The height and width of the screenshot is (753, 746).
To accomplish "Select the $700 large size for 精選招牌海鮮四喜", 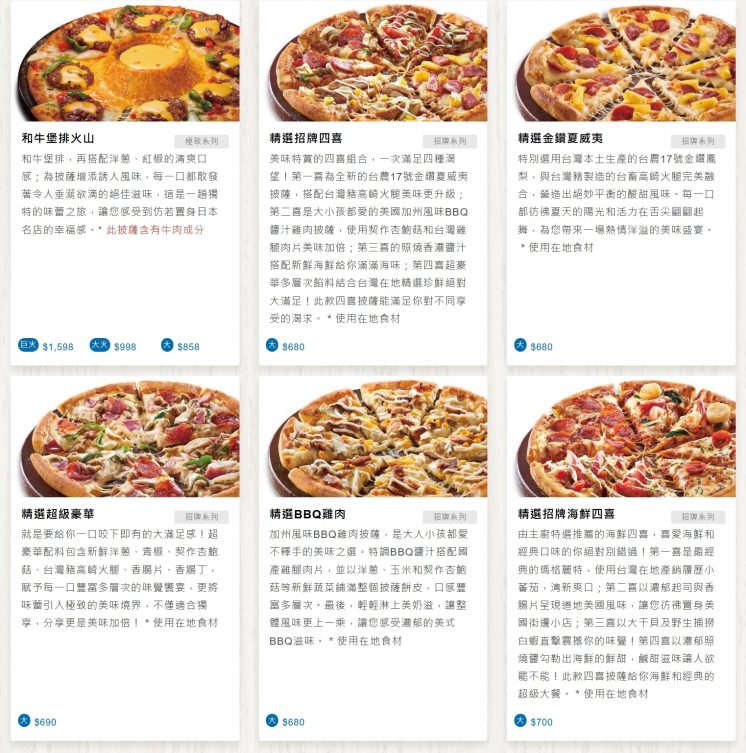I will click(x=533, y=721).
